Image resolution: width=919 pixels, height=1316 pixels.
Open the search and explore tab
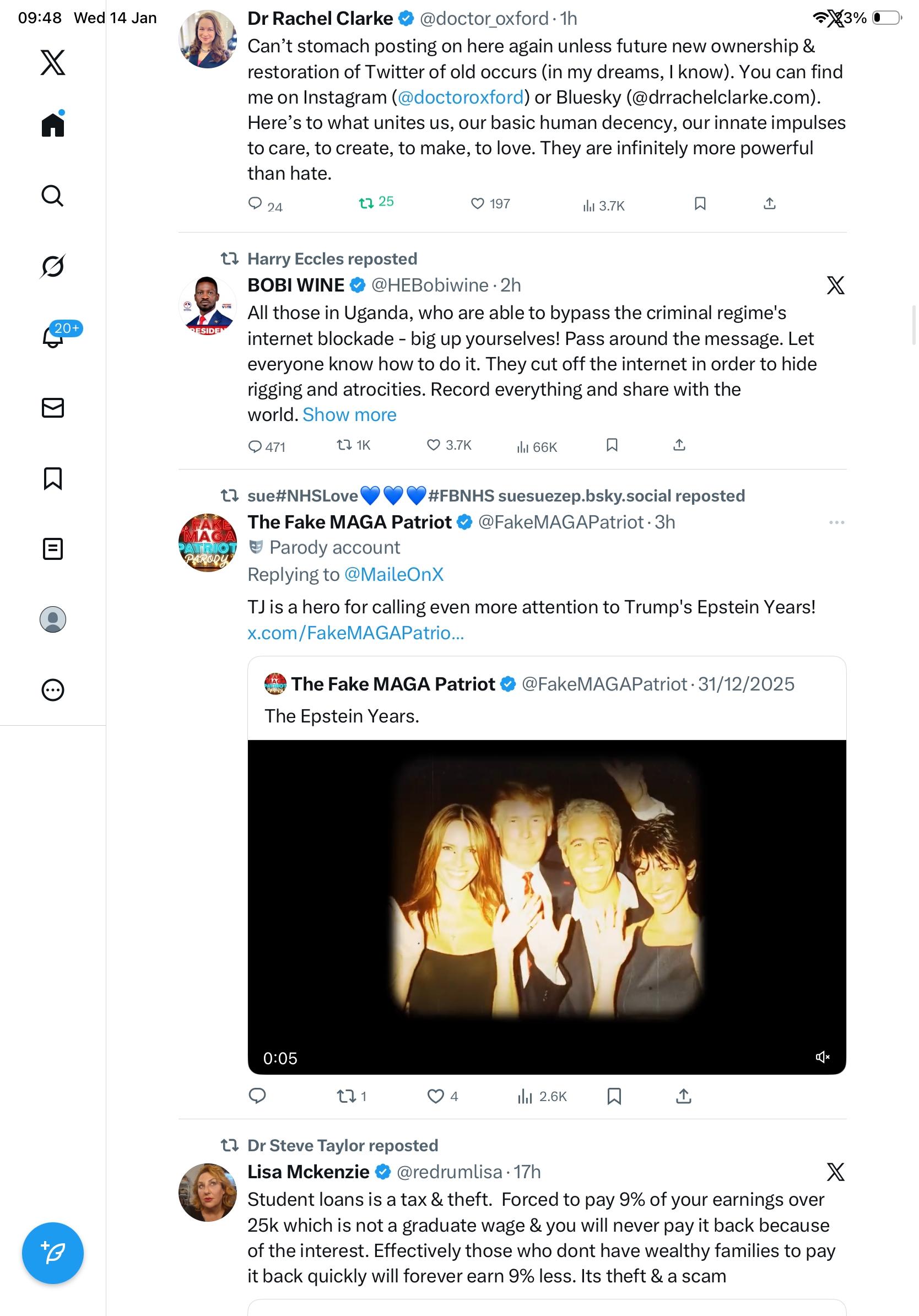click(x=53, y=196)
